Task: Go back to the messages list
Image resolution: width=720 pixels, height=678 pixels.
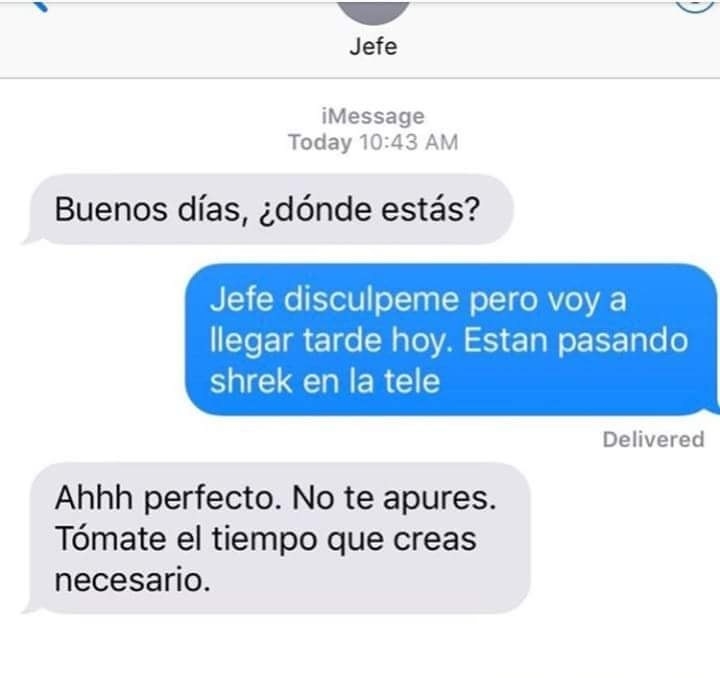Action: [x=38, y=5]
